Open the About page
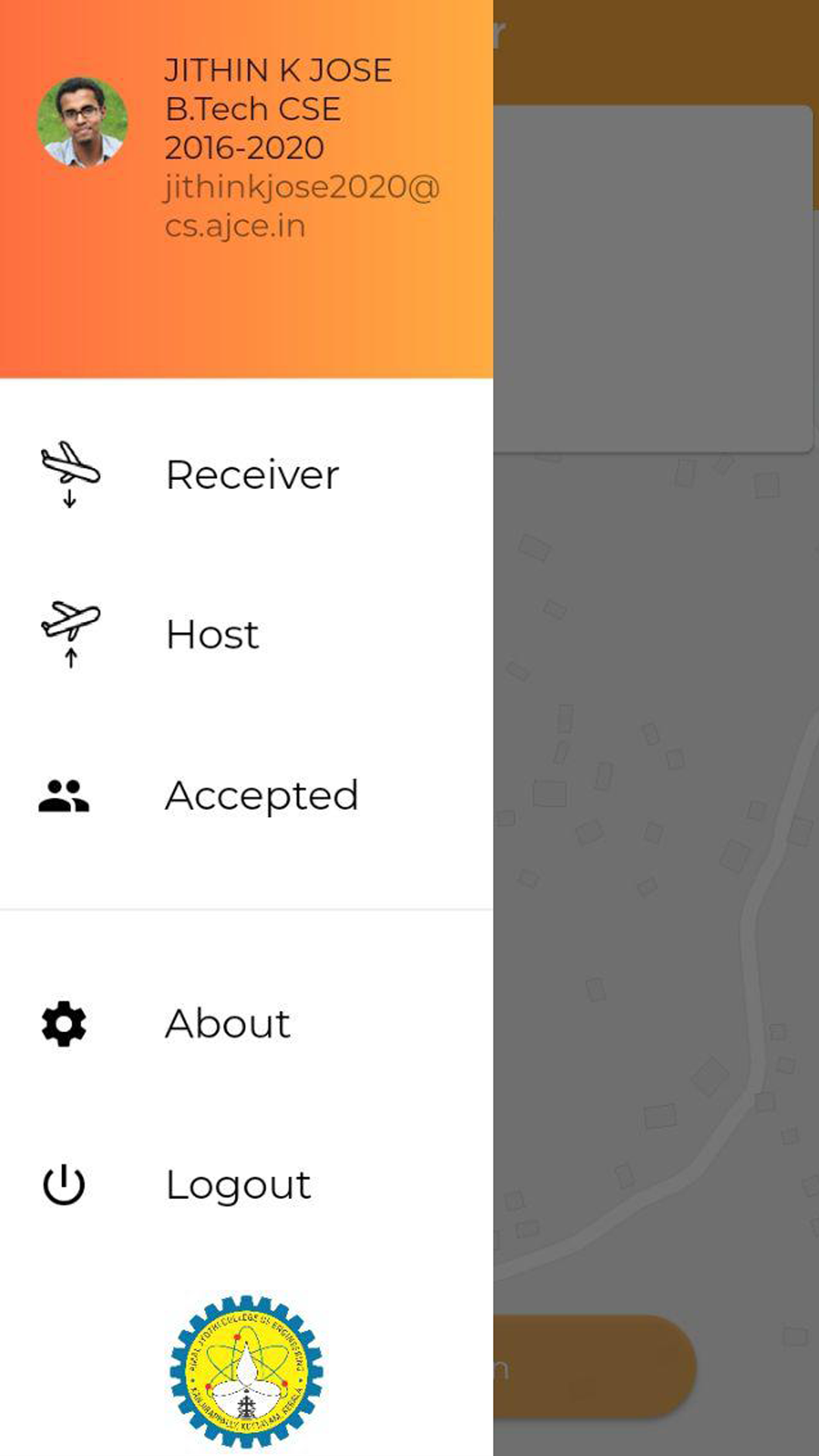Viewport: 819px width, 1456px height. [x=246, y=1024]
